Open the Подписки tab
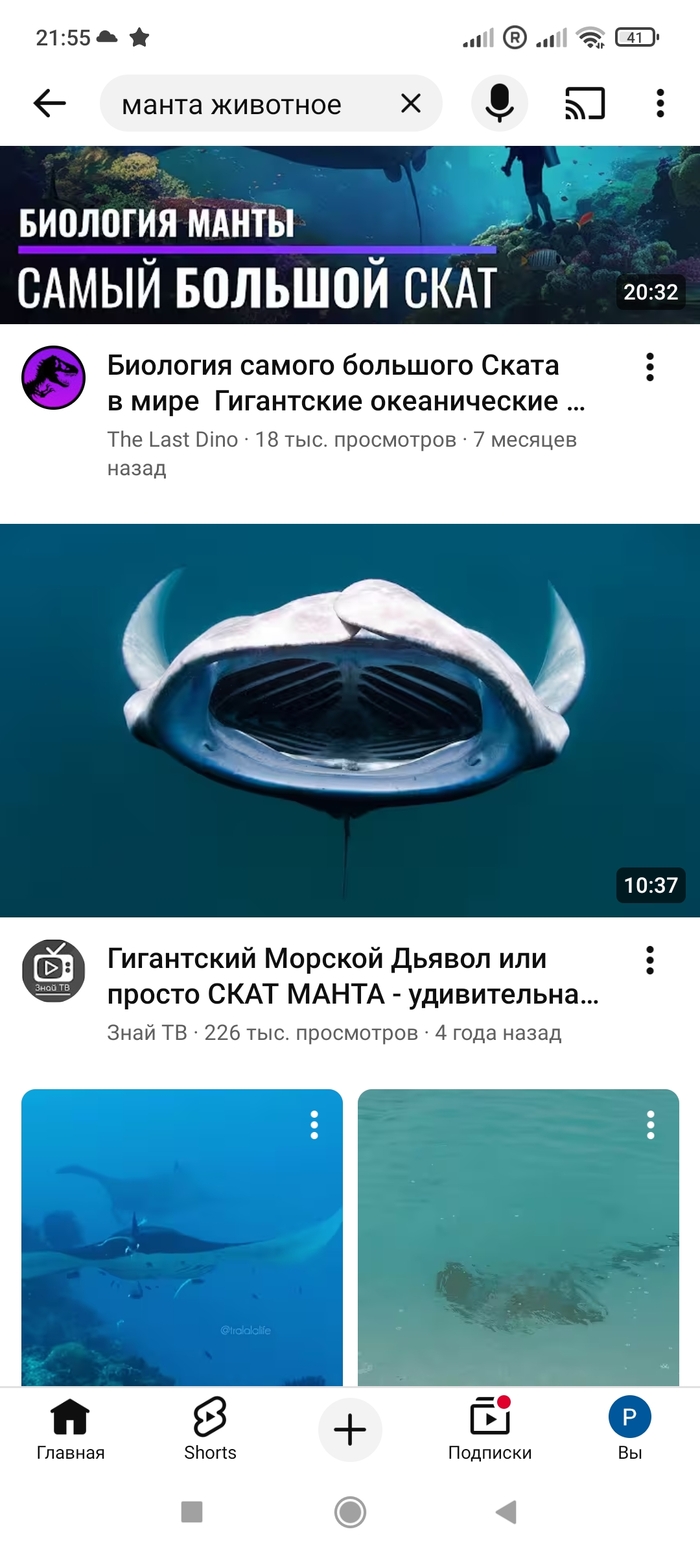 click(490, 1430)
